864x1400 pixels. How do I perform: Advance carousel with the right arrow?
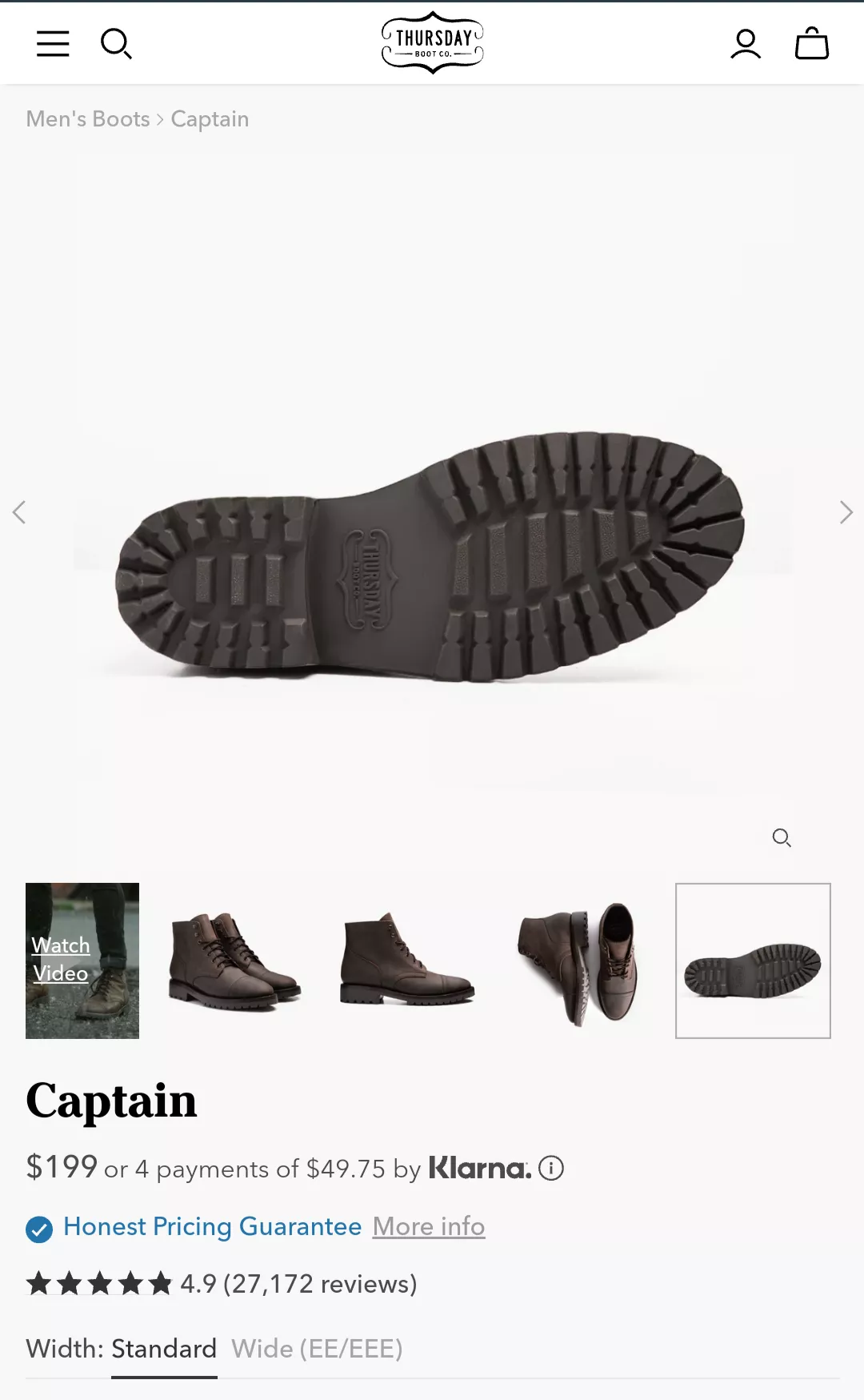pos(846,511)
